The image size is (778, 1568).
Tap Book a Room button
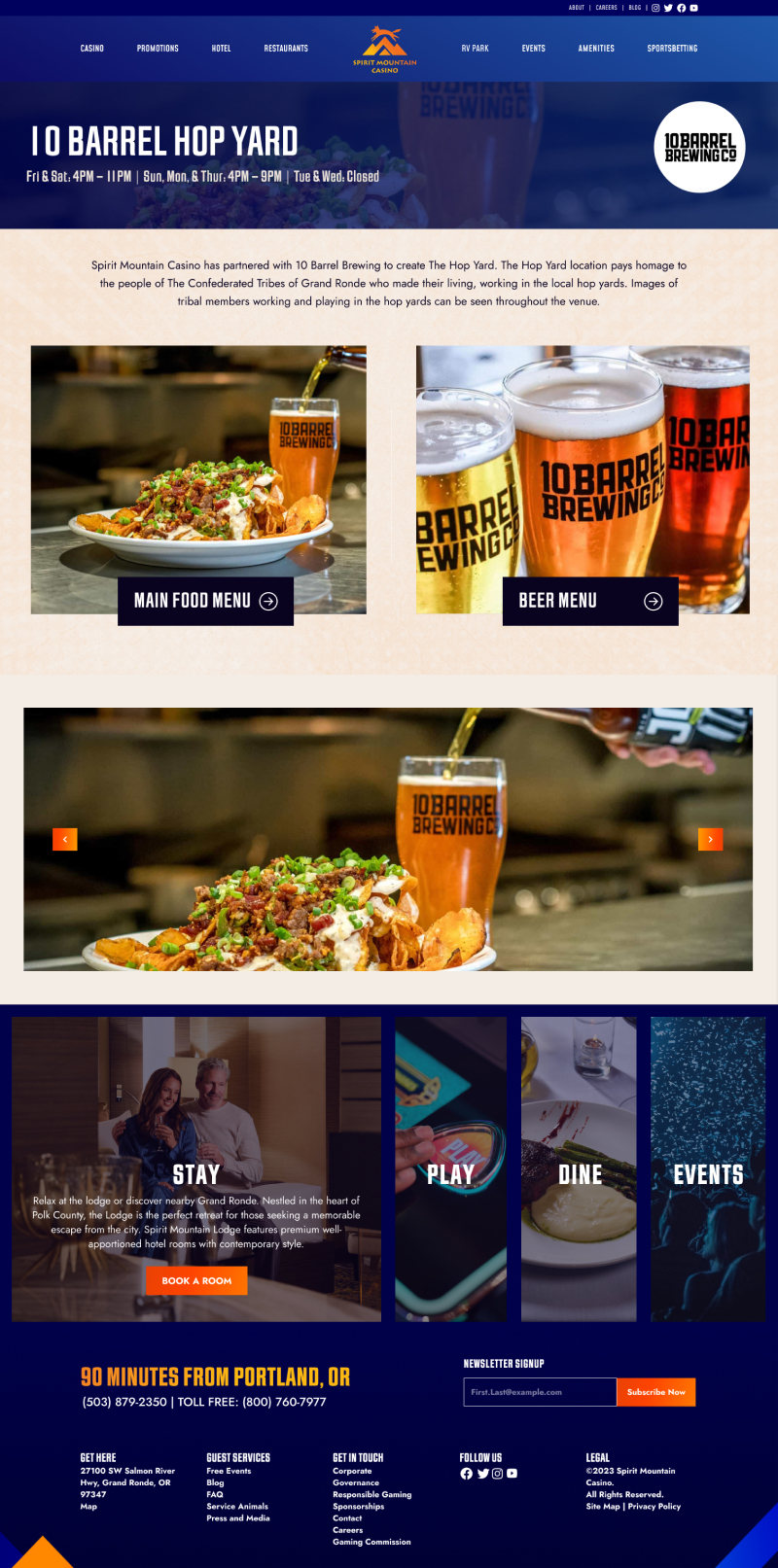pyautogui.click(x=196, y=1280)
